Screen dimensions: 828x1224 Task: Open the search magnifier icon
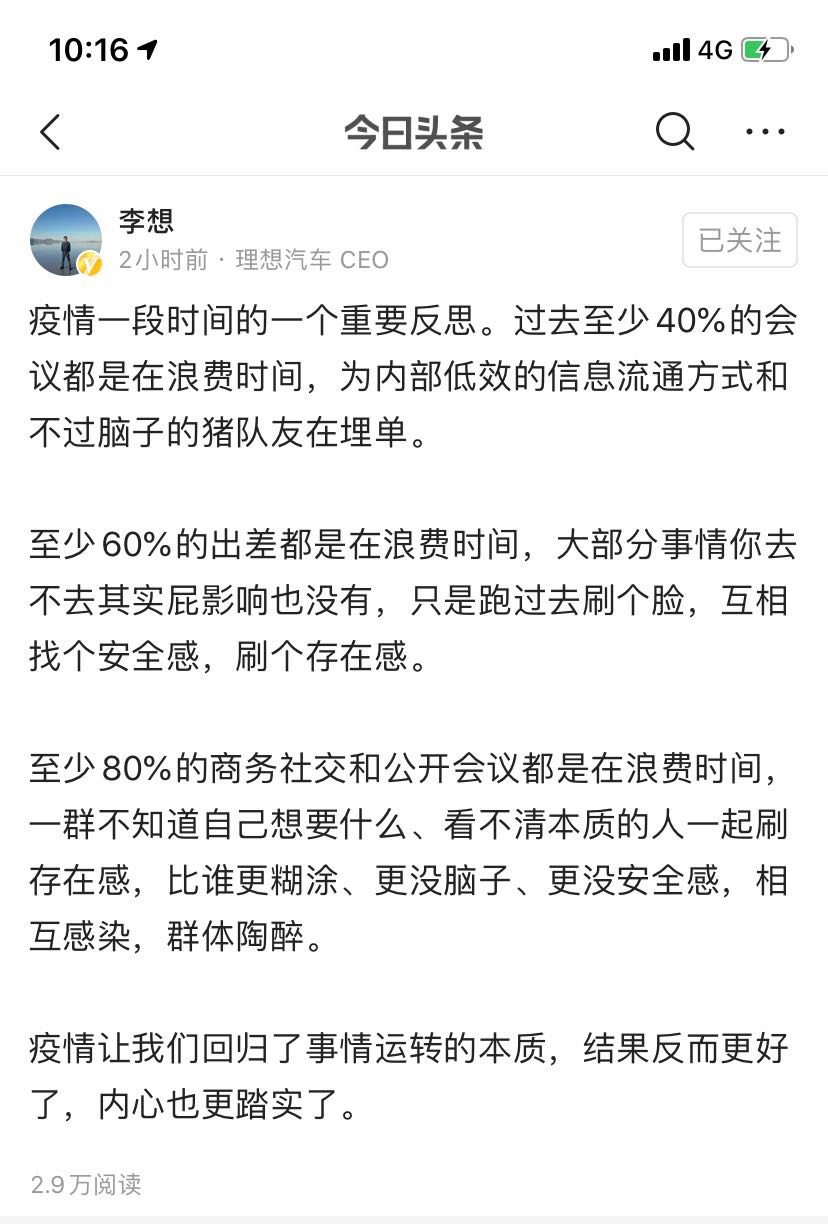pos(675,131)
